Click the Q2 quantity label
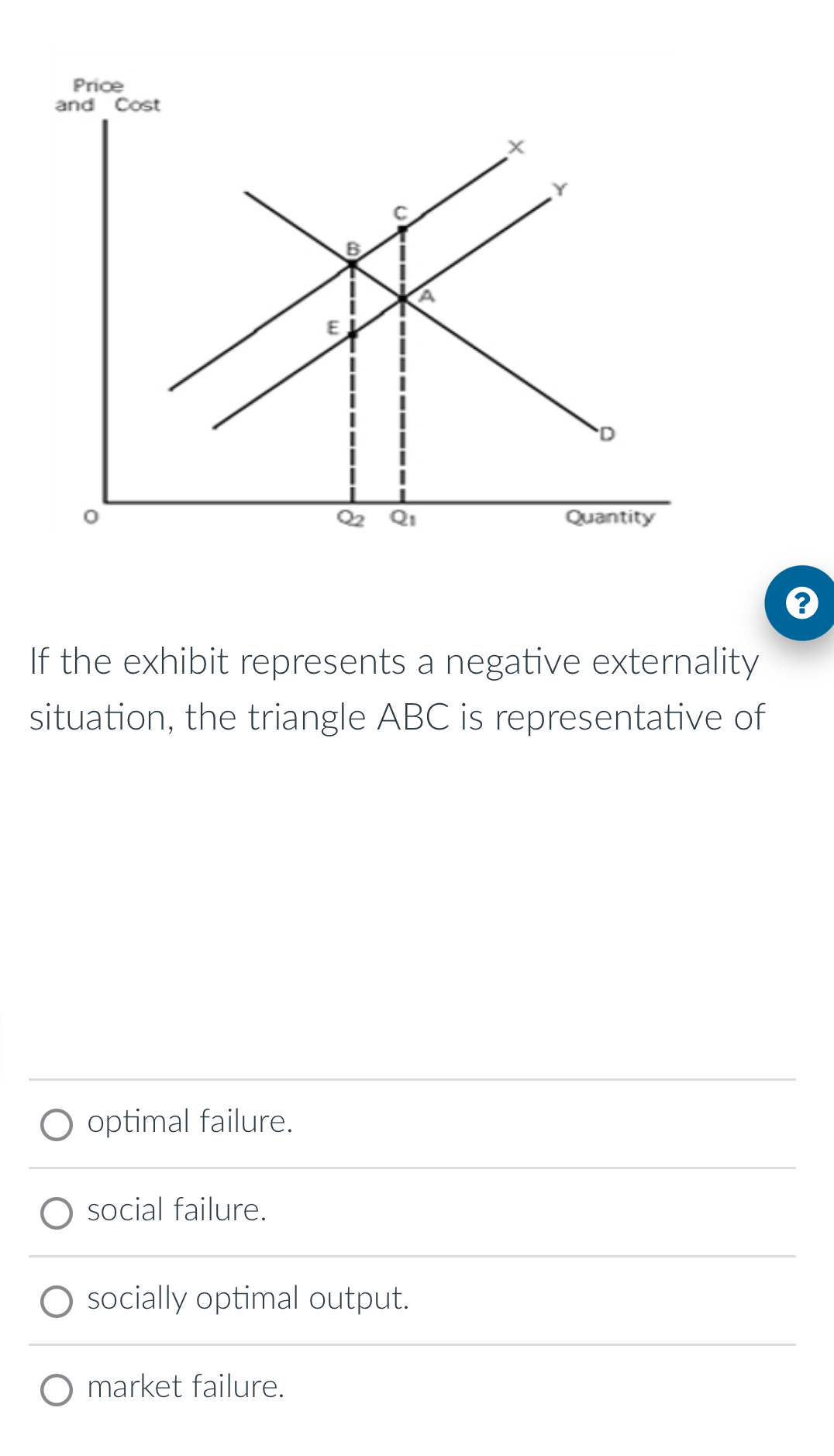This screenshot has width=834, height=1456. [x=350, y=518]
